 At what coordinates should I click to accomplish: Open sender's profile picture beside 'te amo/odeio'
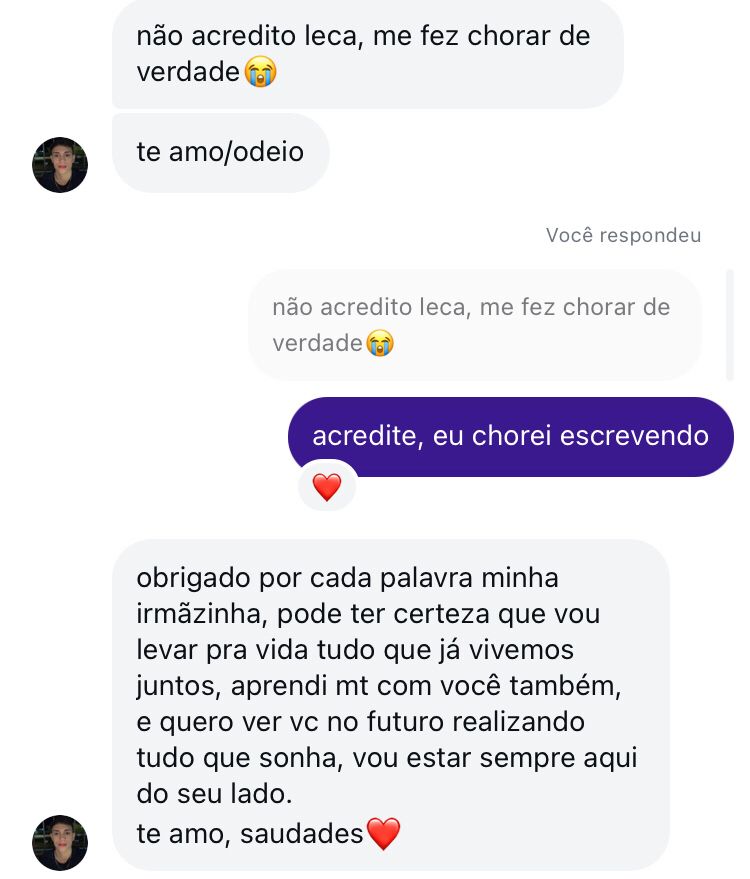point(60,165)
